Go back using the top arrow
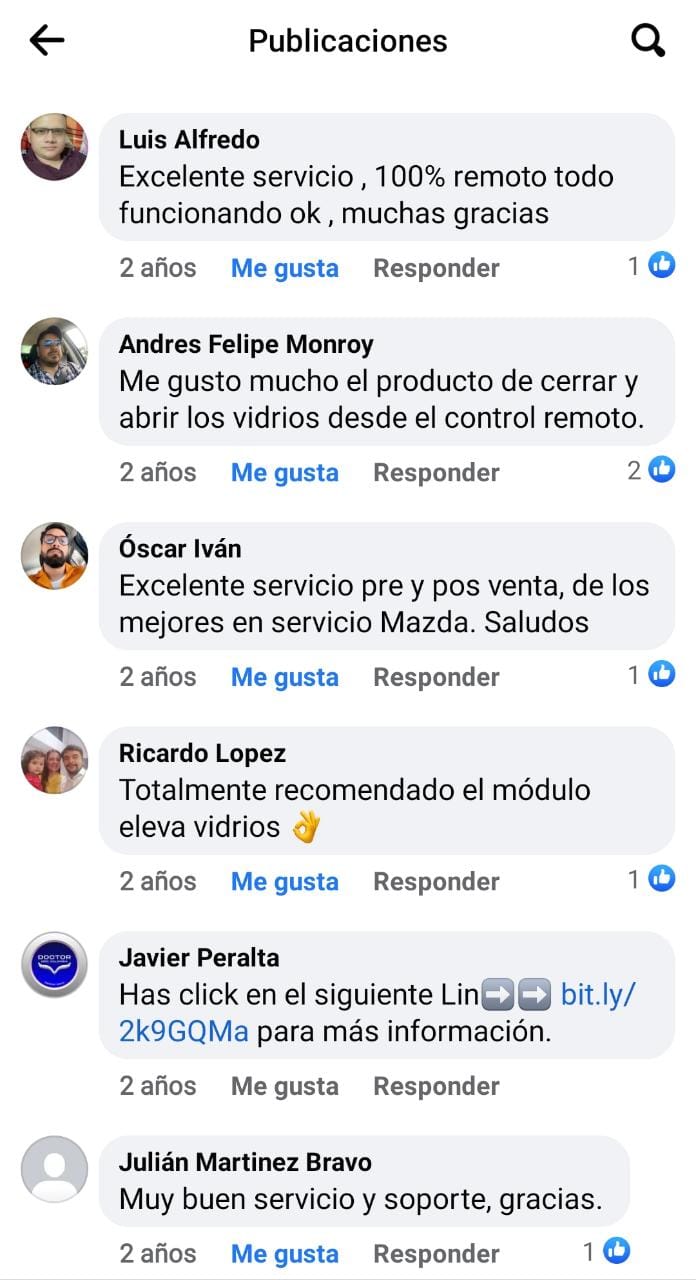 (x=47, y=40)
